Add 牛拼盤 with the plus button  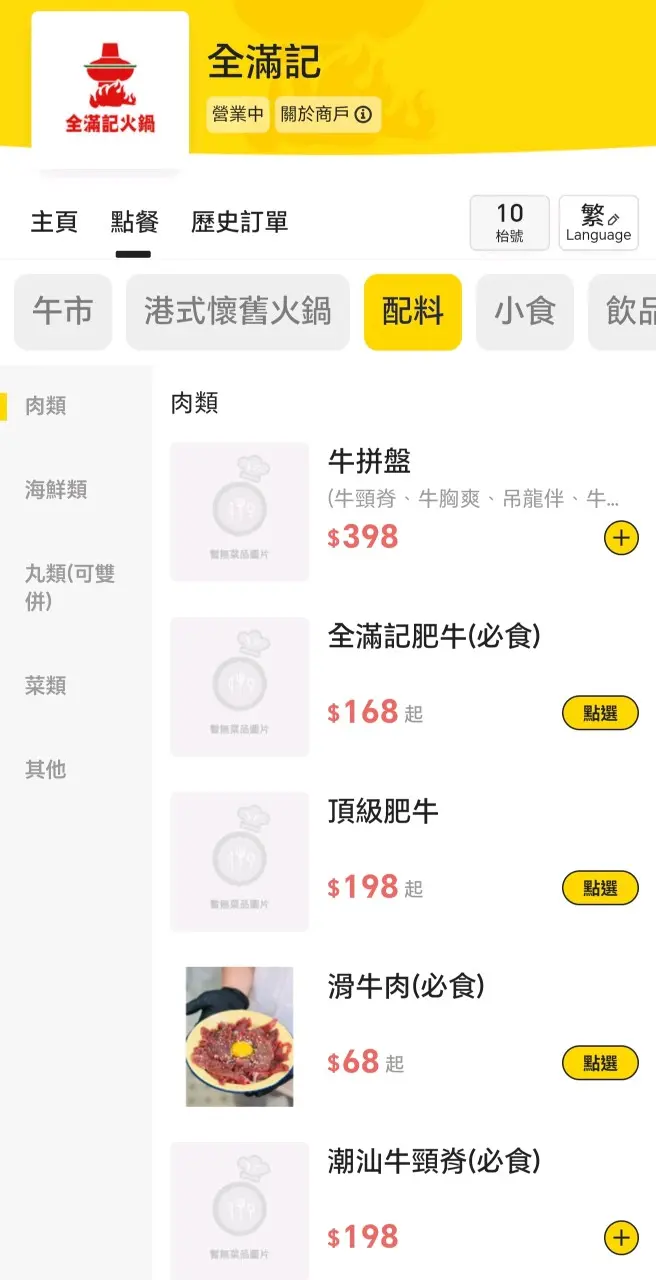coord(621,538)
